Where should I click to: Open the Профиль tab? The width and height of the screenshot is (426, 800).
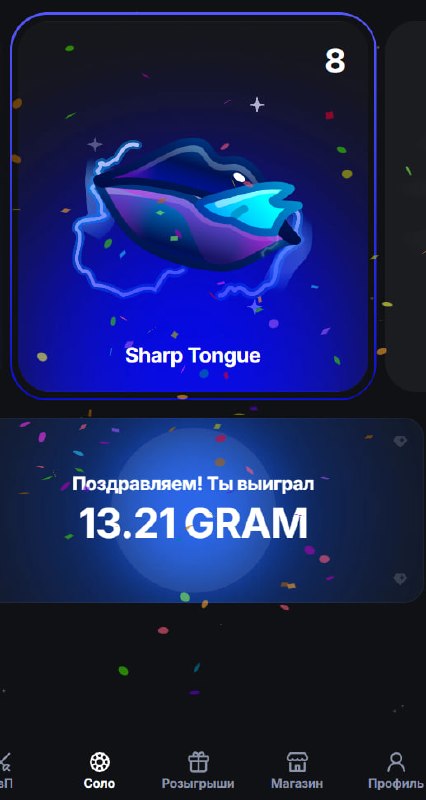point(396,770)
